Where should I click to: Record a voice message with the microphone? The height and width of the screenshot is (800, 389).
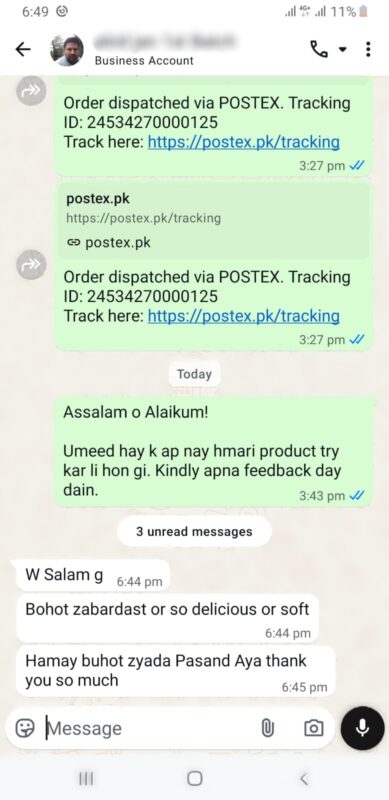tap(362, 728)
